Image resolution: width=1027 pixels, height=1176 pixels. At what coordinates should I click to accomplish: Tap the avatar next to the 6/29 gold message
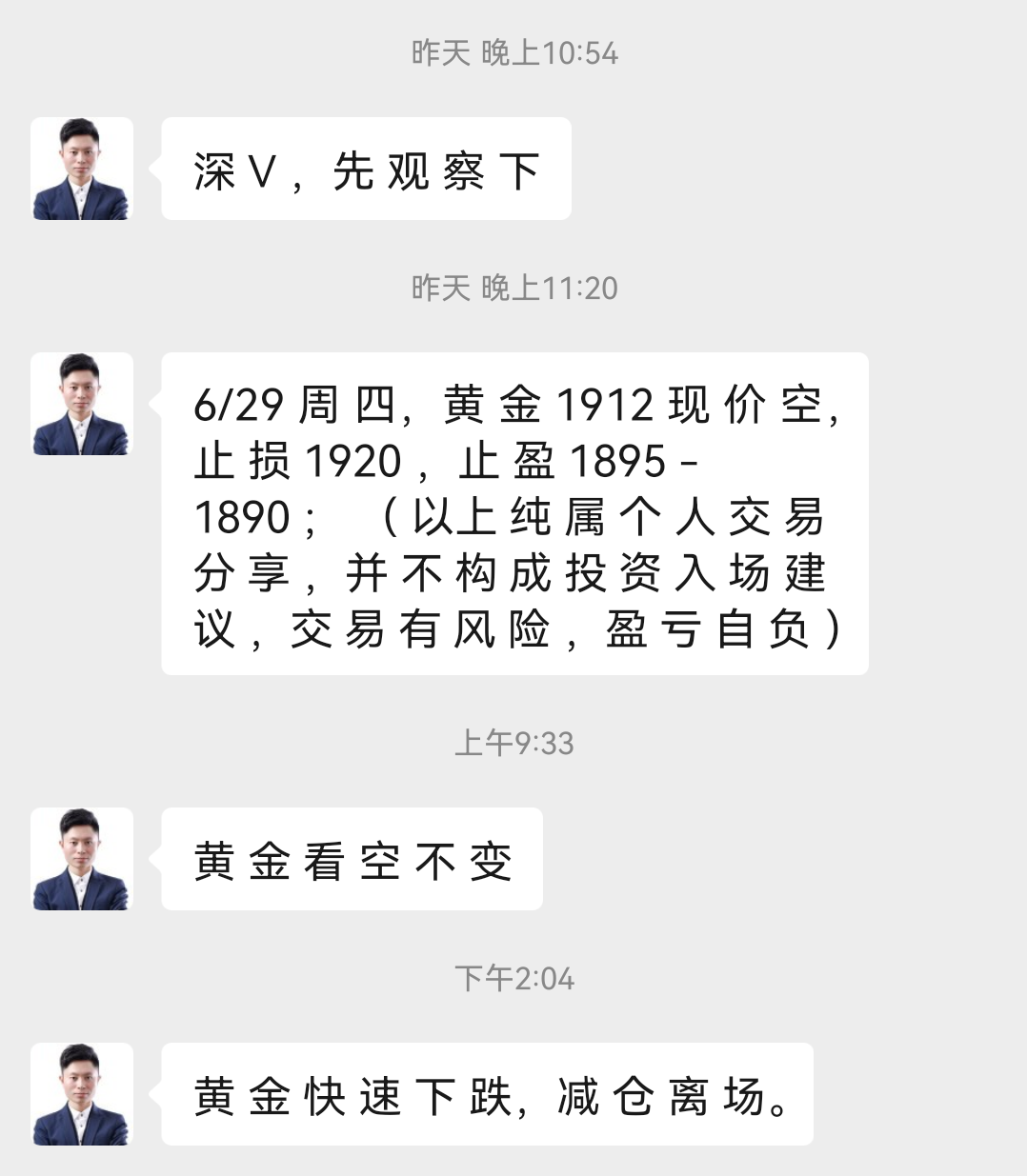coord(81,404)
